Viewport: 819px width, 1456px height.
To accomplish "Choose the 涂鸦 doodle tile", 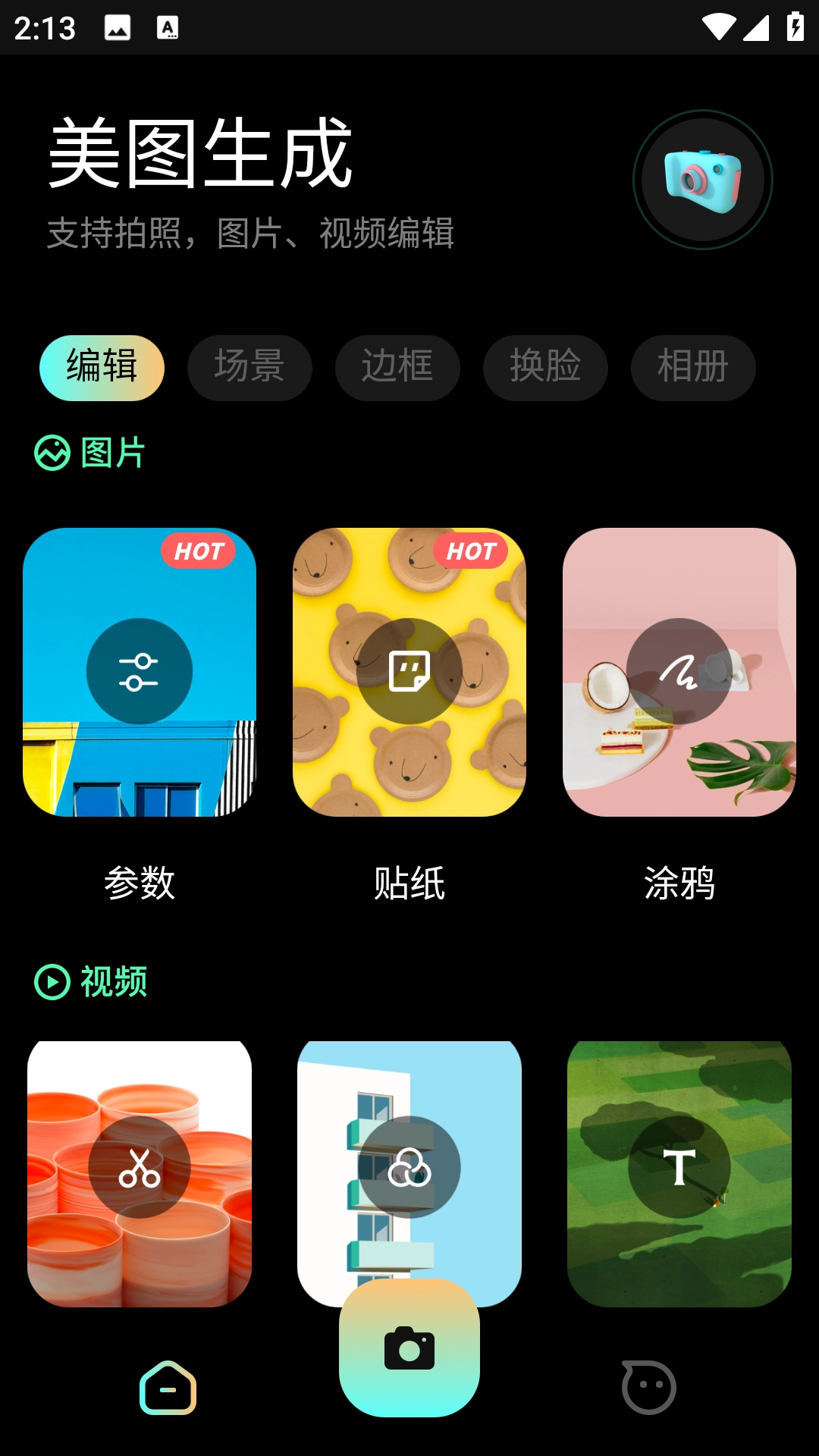I will 679,672.
